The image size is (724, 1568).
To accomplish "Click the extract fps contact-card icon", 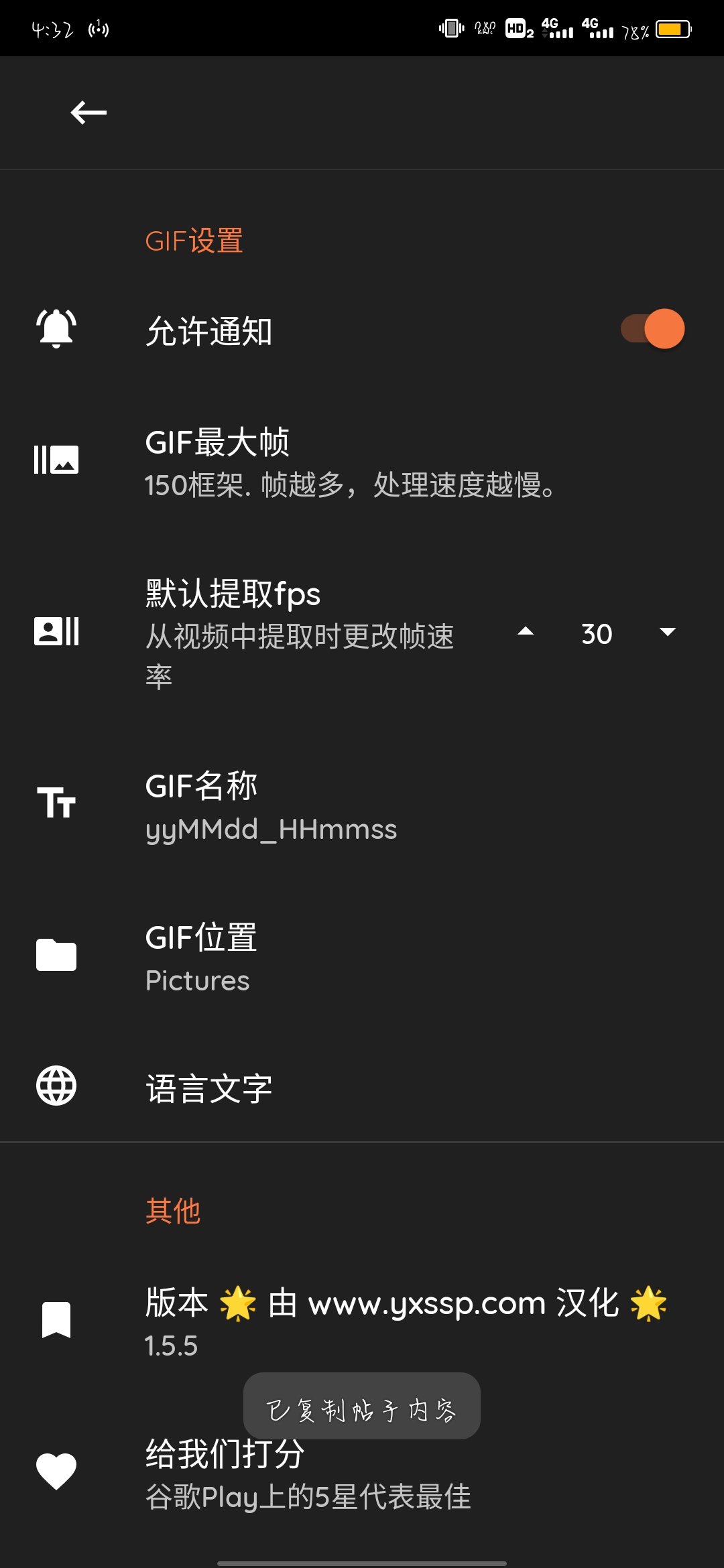I will coord(57,632).
